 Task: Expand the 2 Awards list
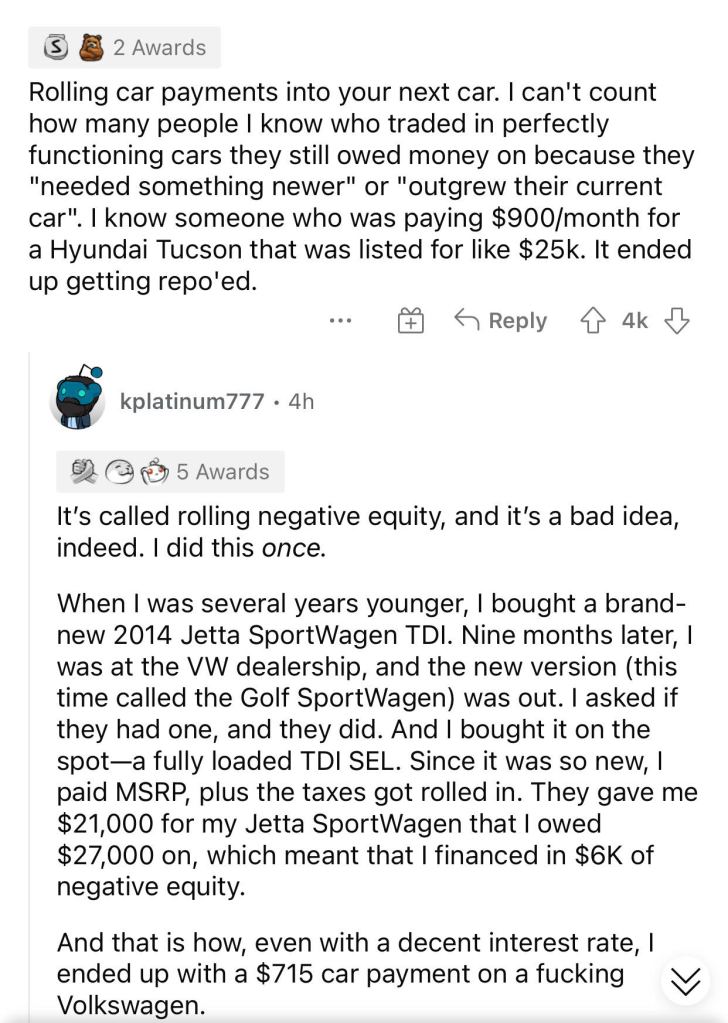tap(160, 46)
